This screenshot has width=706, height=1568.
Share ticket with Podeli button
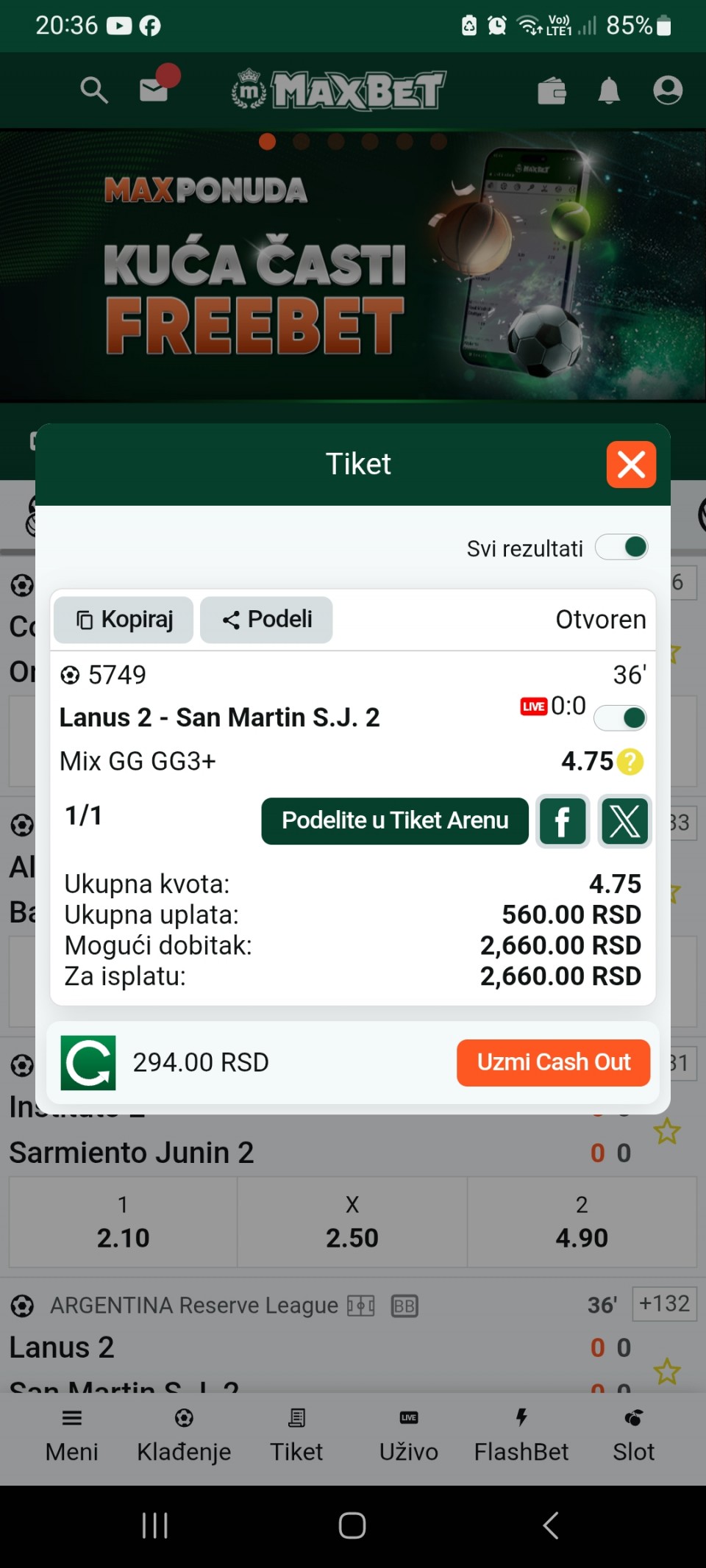pyautogui.click(x=266, y=620)
